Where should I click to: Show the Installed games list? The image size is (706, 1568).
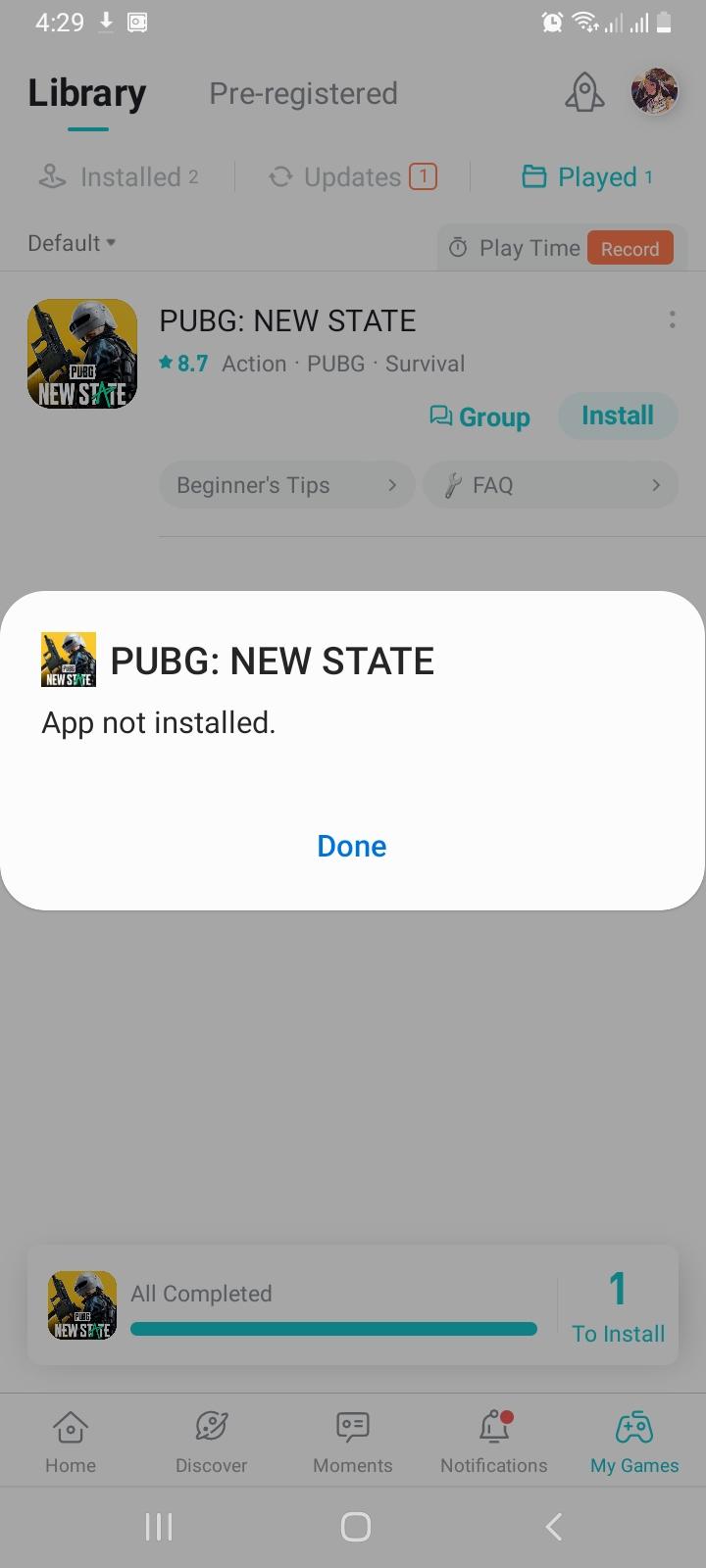click(119, 176)
